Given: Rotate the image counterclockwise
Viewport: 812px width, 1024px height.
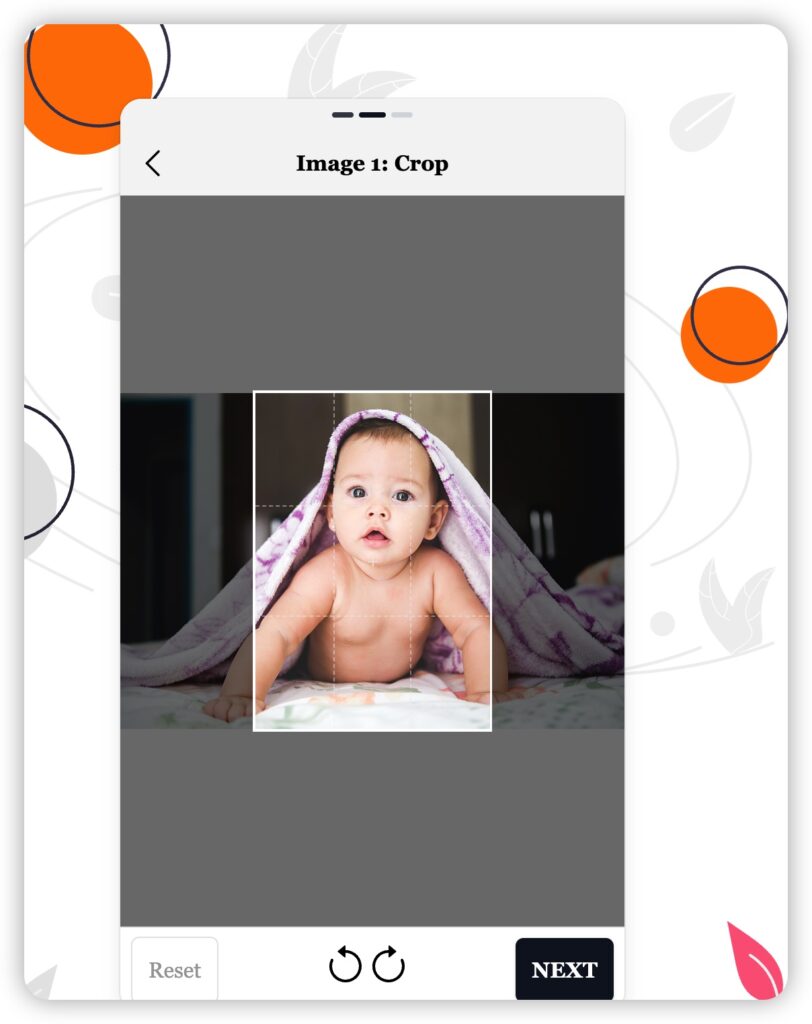Looking at the screenshot, I should point(345,966).
